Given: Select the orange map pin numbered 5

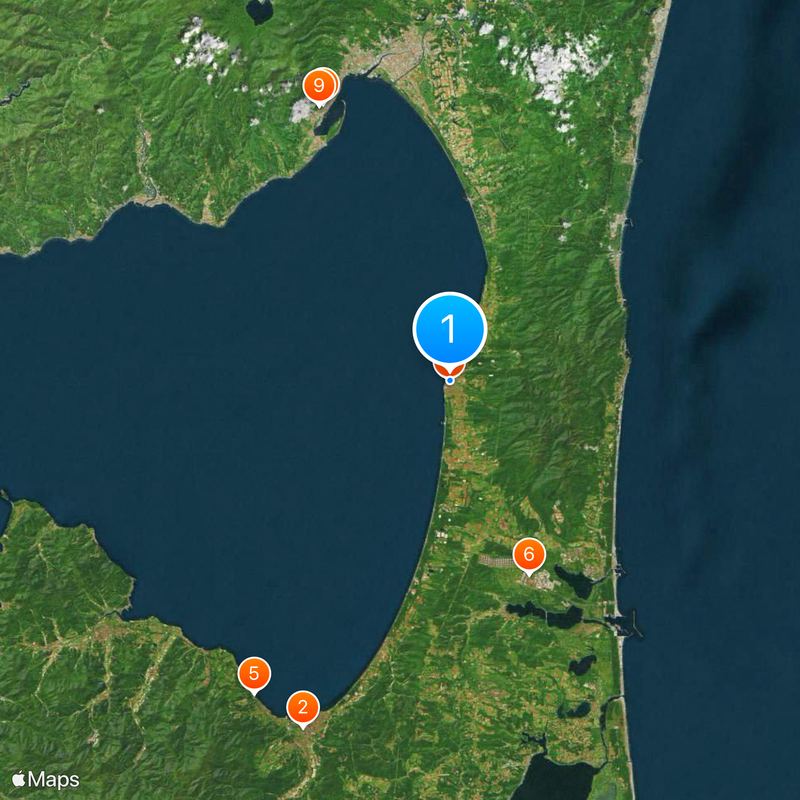Looking at the screenshot, I should pos(254,674).
